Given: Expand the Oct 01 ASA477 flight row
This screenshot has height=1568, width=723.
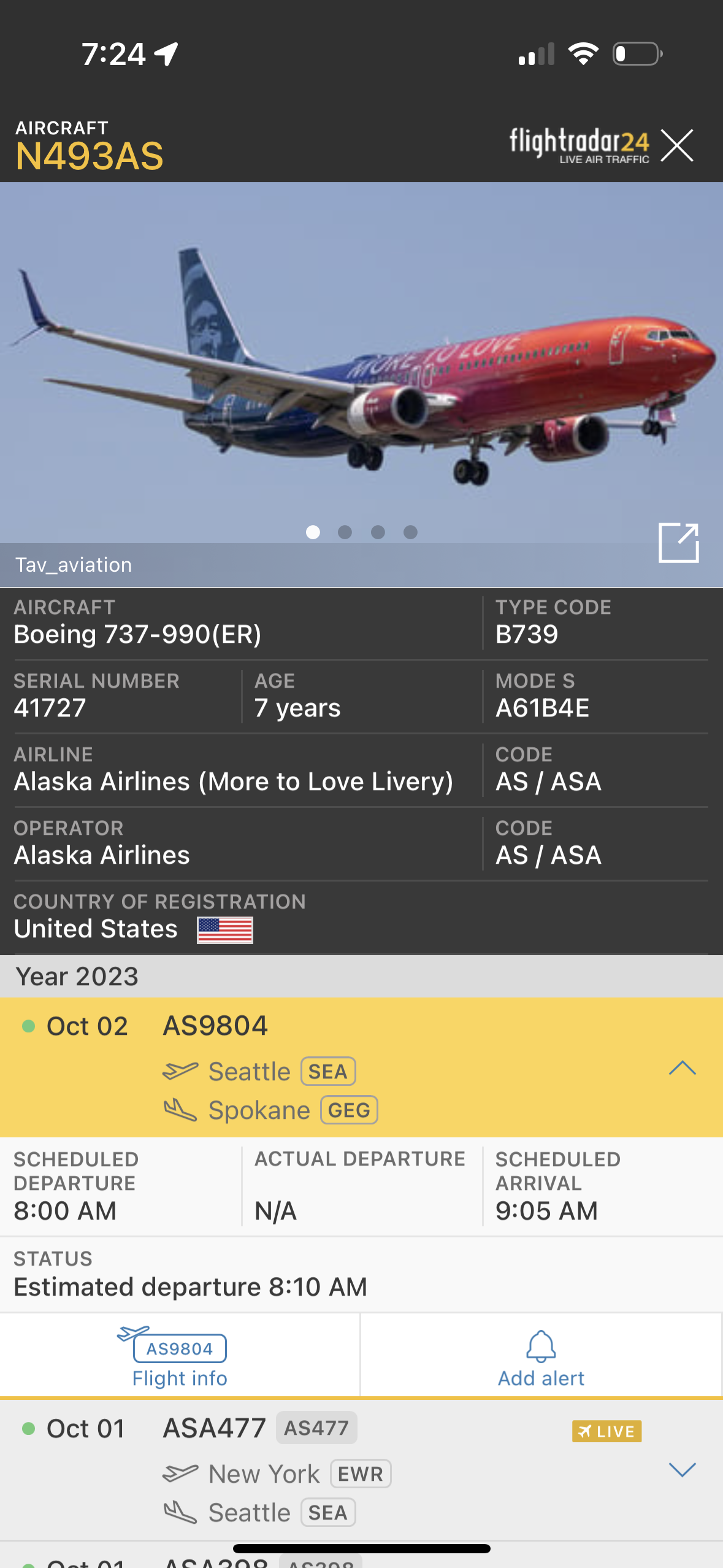Looking at the screenshot, I should [x=682, y=1470].
